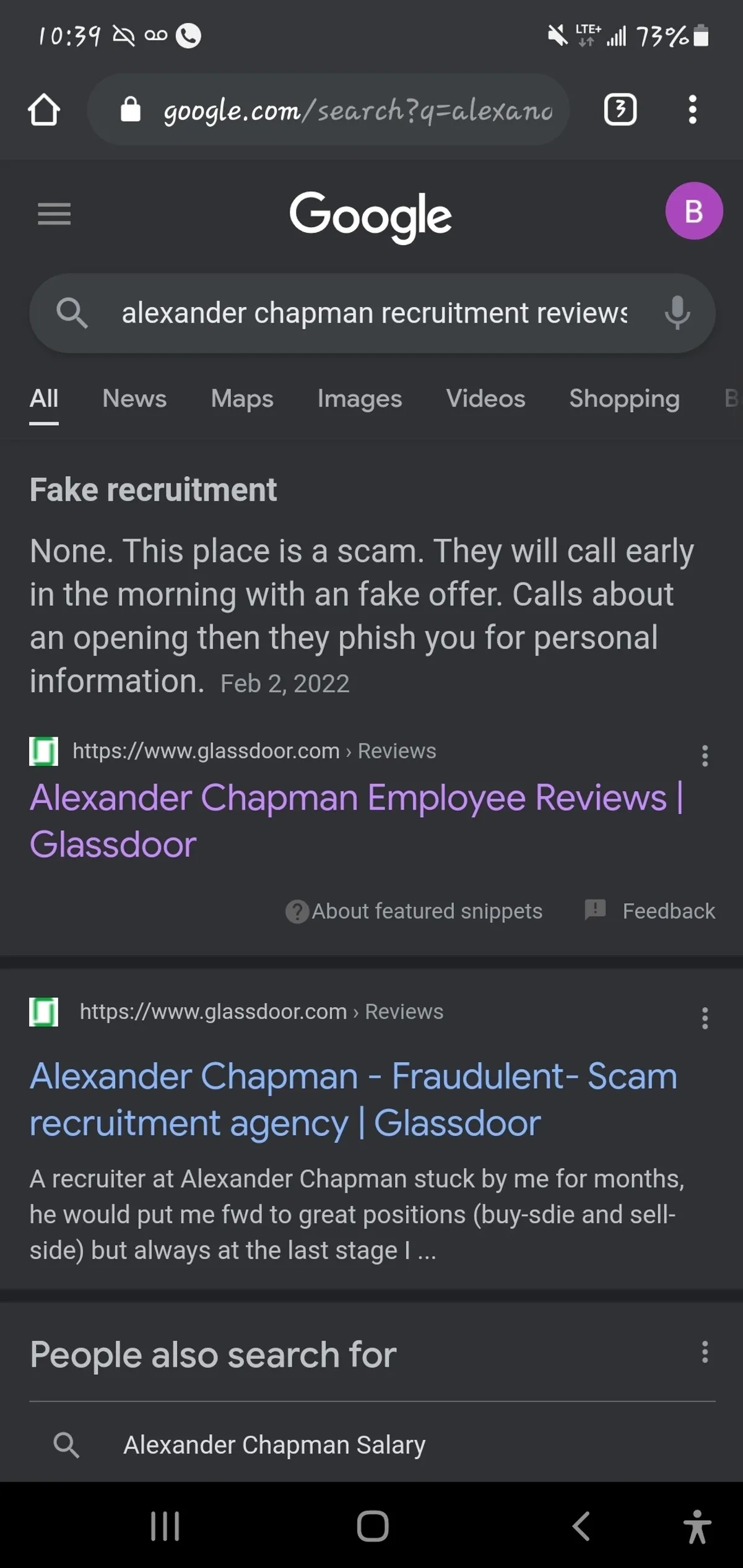743x1568 pixels.
Task: Switch to the Maps tab
Action: (242, 399)
